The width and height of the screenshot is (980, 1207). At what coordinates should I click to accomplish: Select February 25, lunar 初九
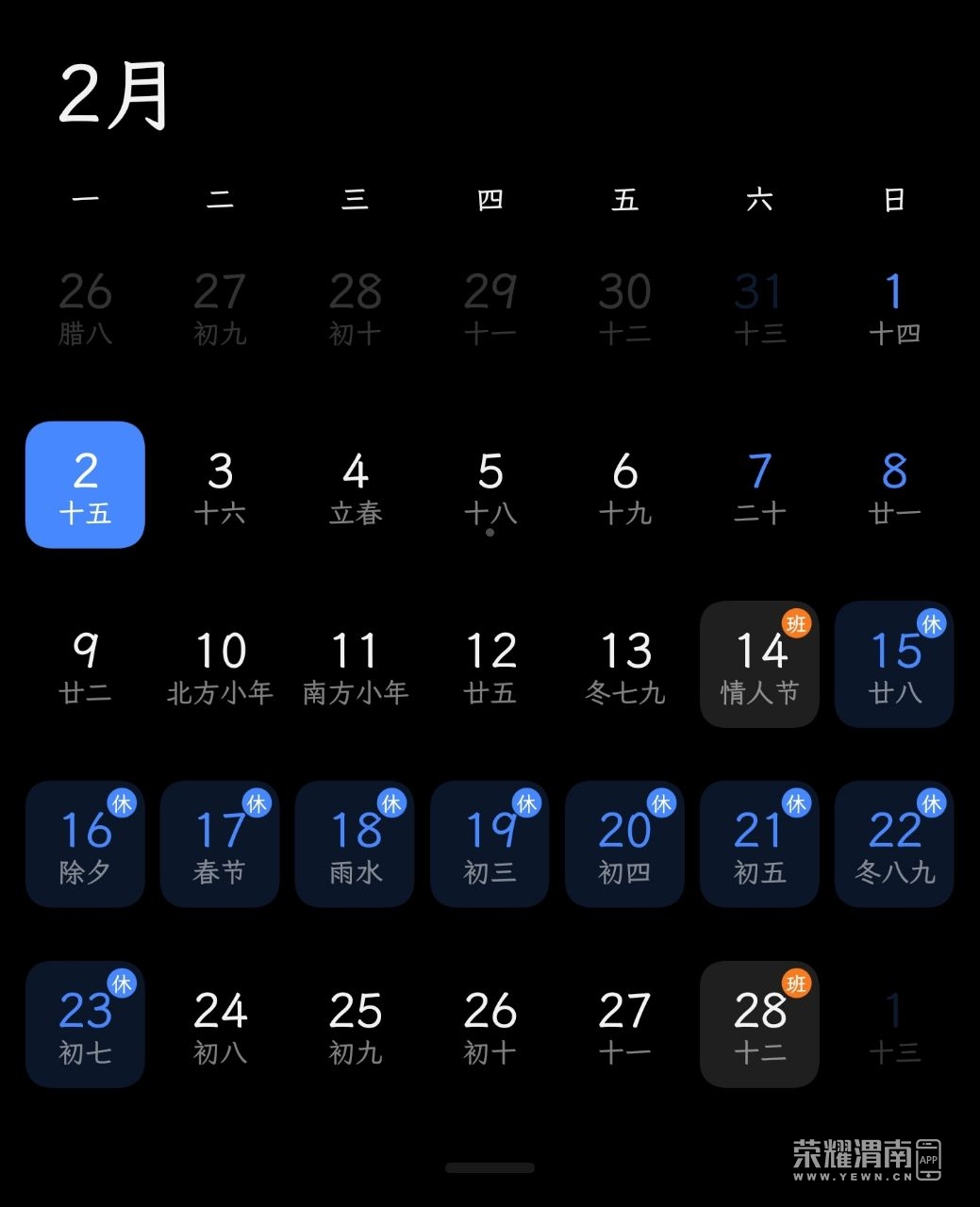pos(355,1024)
